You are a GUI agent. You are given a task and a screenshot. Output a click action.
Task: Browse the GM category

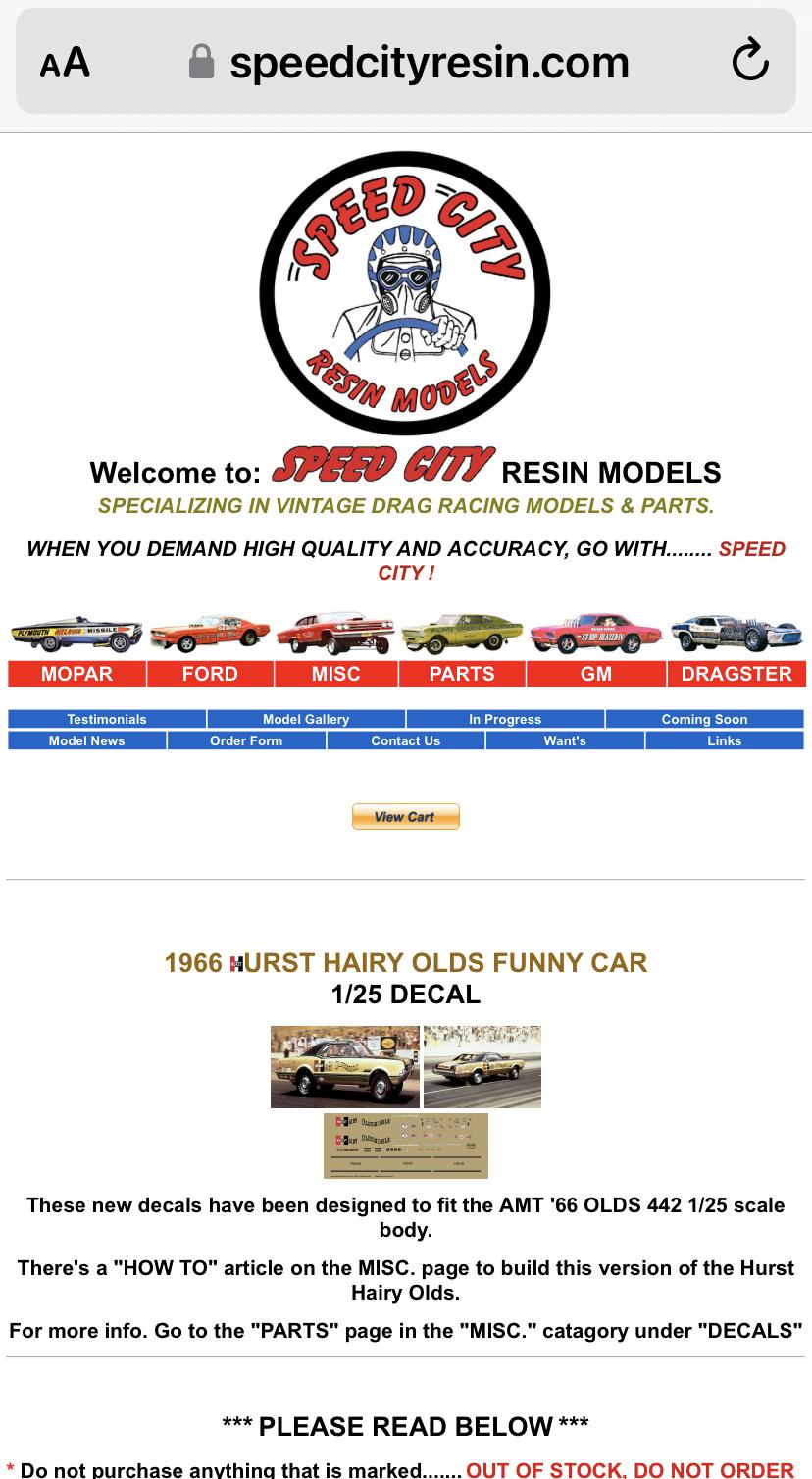(595, 674)
